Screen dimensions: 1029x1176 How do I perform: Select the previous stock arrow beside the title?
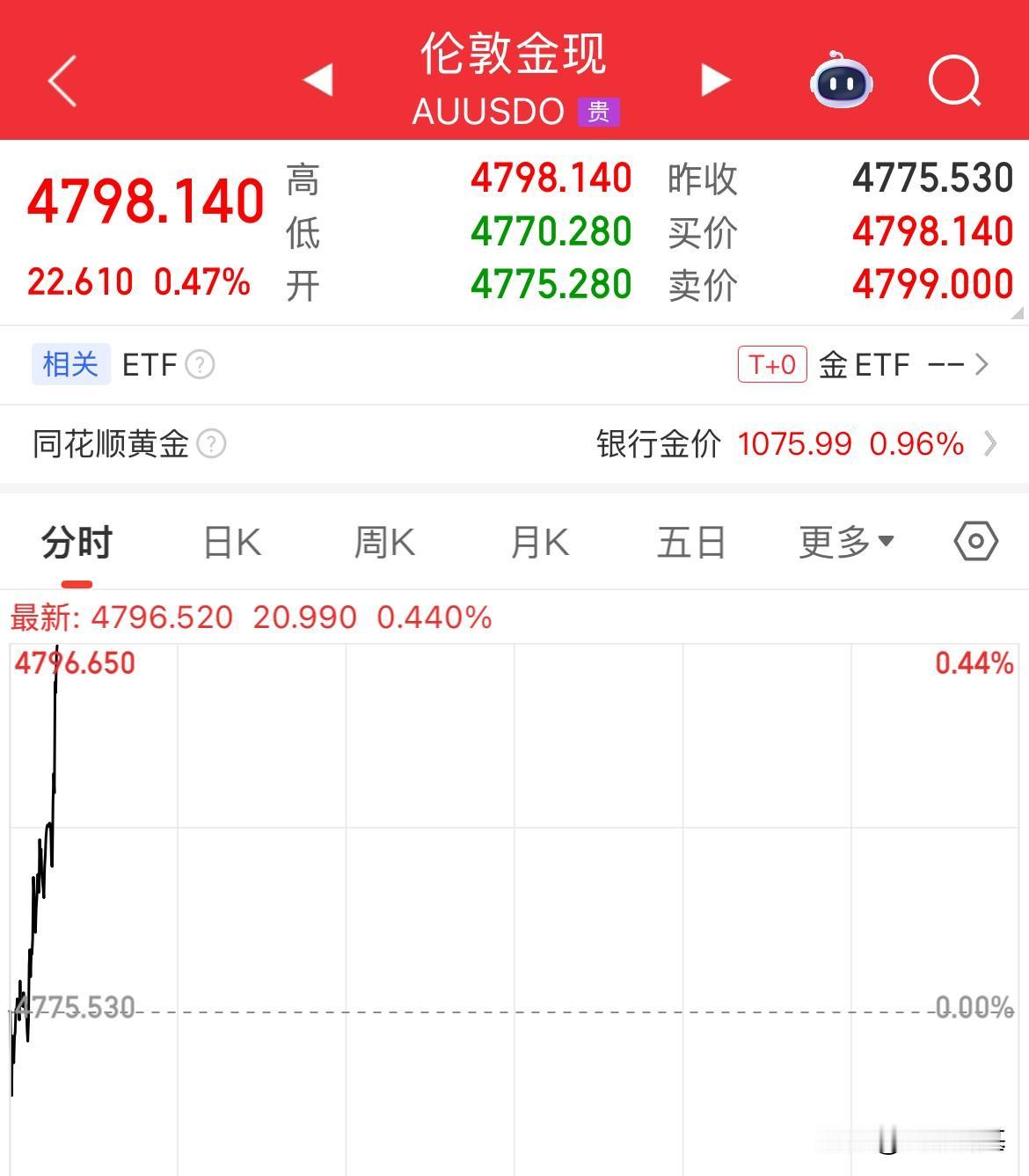tap(317, 79)
